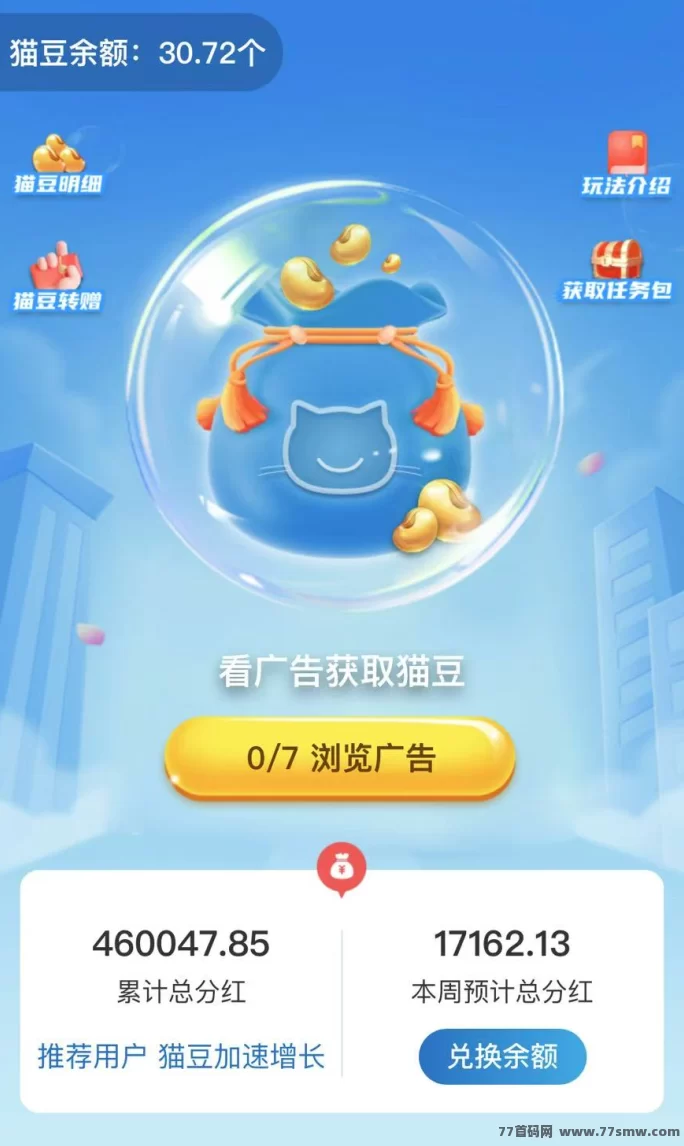This screenshot has height=1146, width=684.
Task: Open 推荐用户 猫豆加速增长 link
Action: [181, 1056]
